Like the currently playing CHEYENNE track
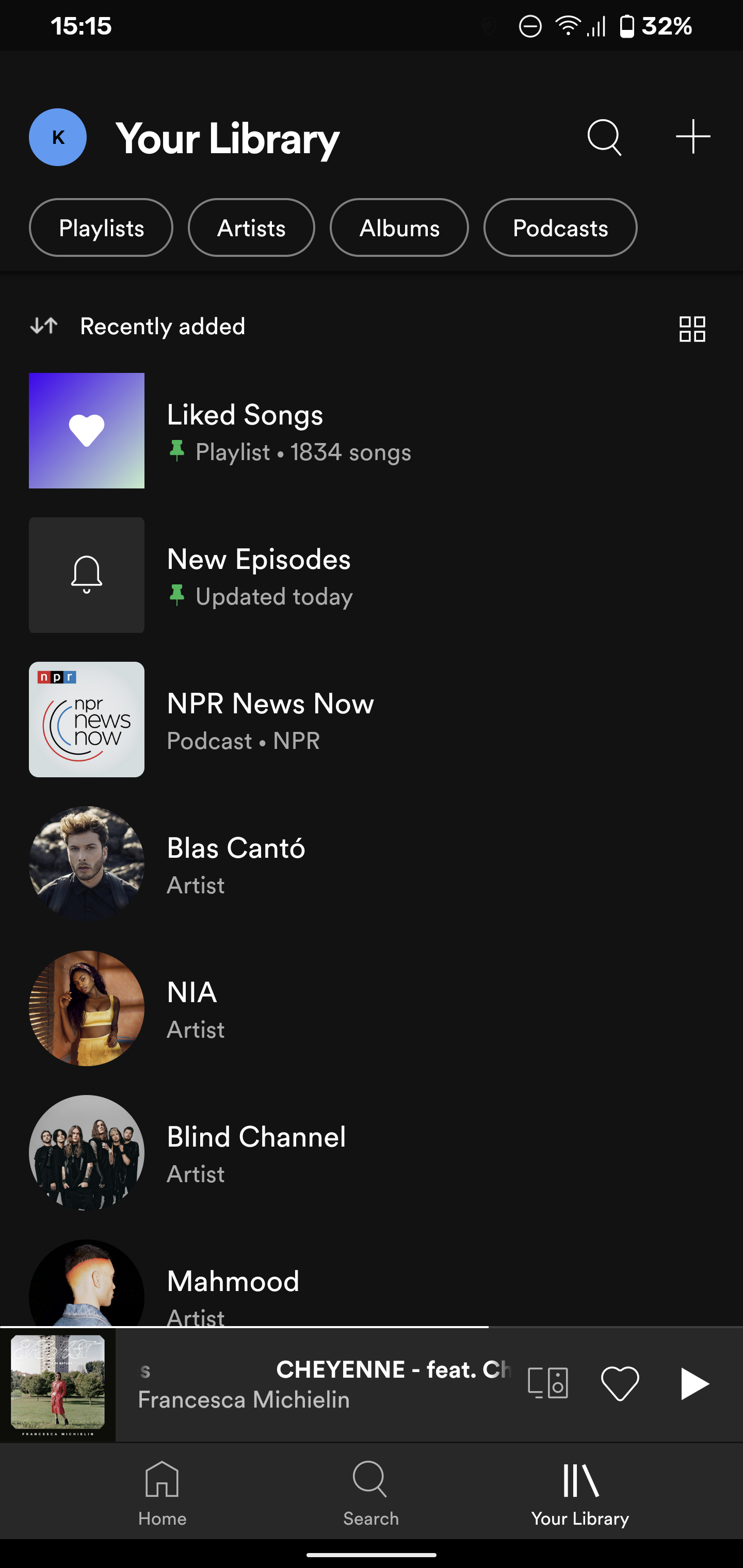743x1568 pixels. (619, 1383)
